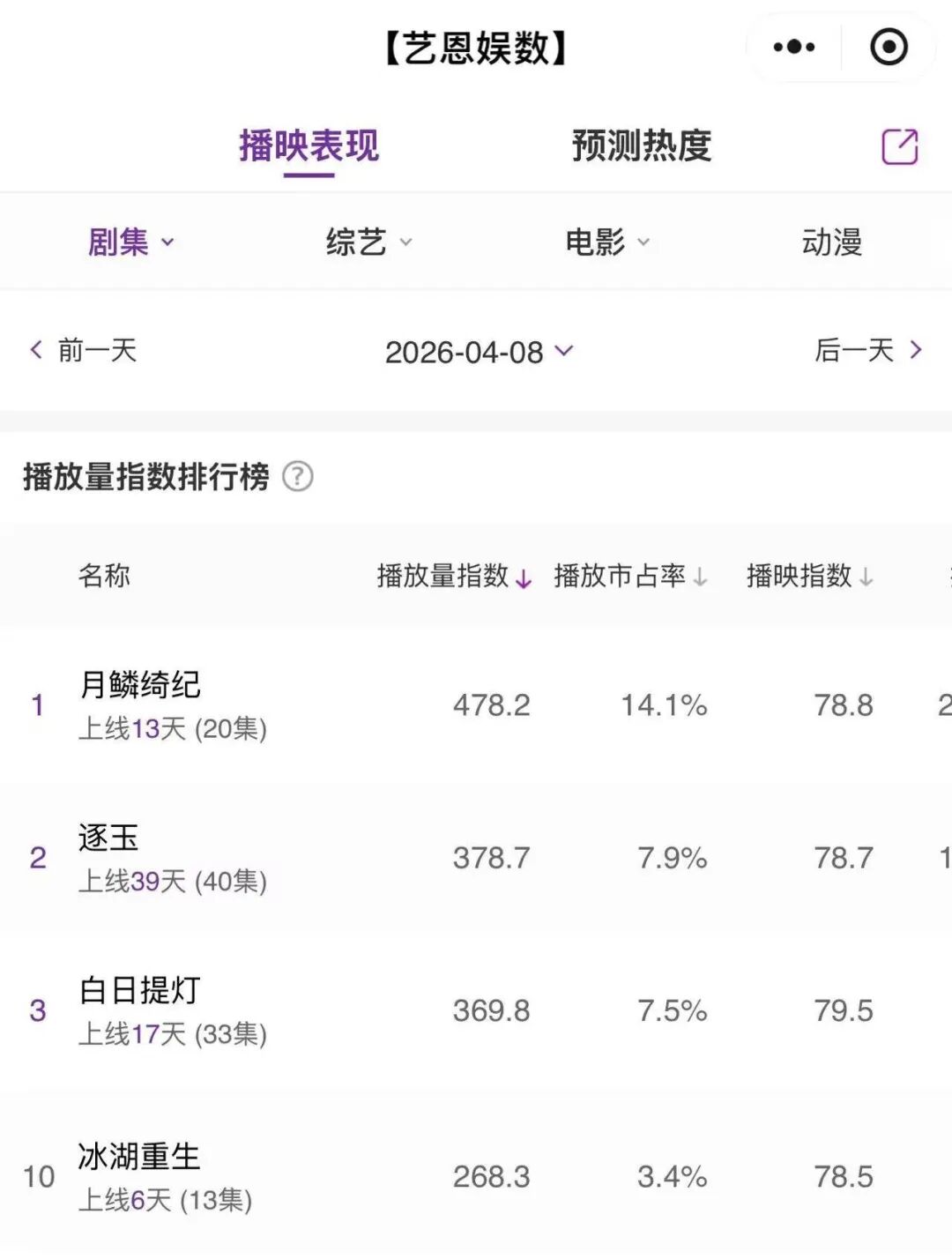Open the mini-program three-dot menu

[x=791, y=45]
